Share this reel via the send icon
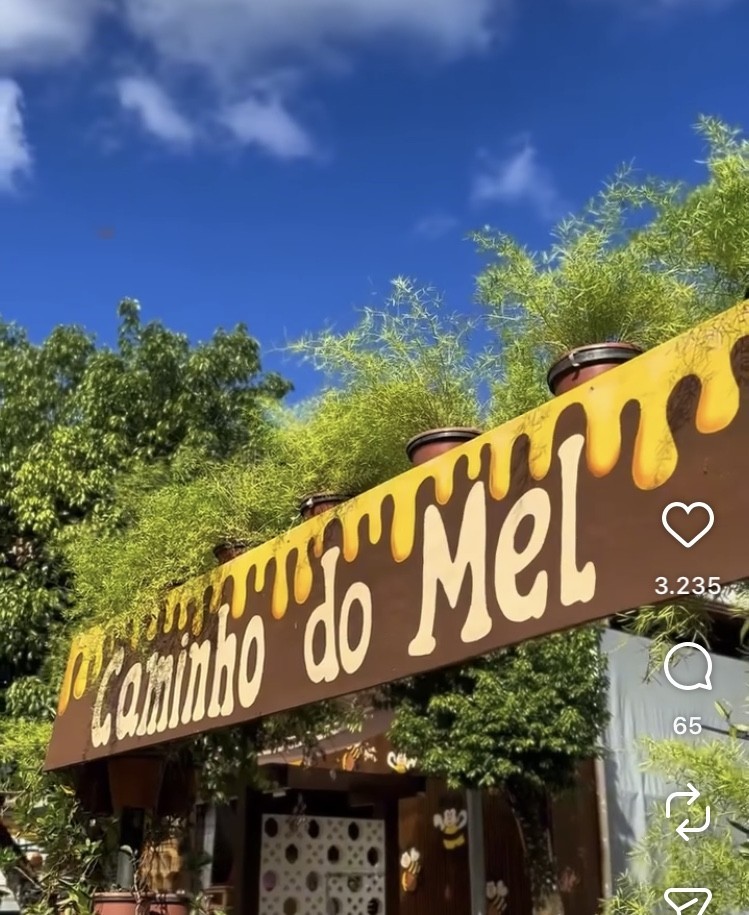Image resolution: width=749 pixels, height=915 pixels. coord(688,902)
